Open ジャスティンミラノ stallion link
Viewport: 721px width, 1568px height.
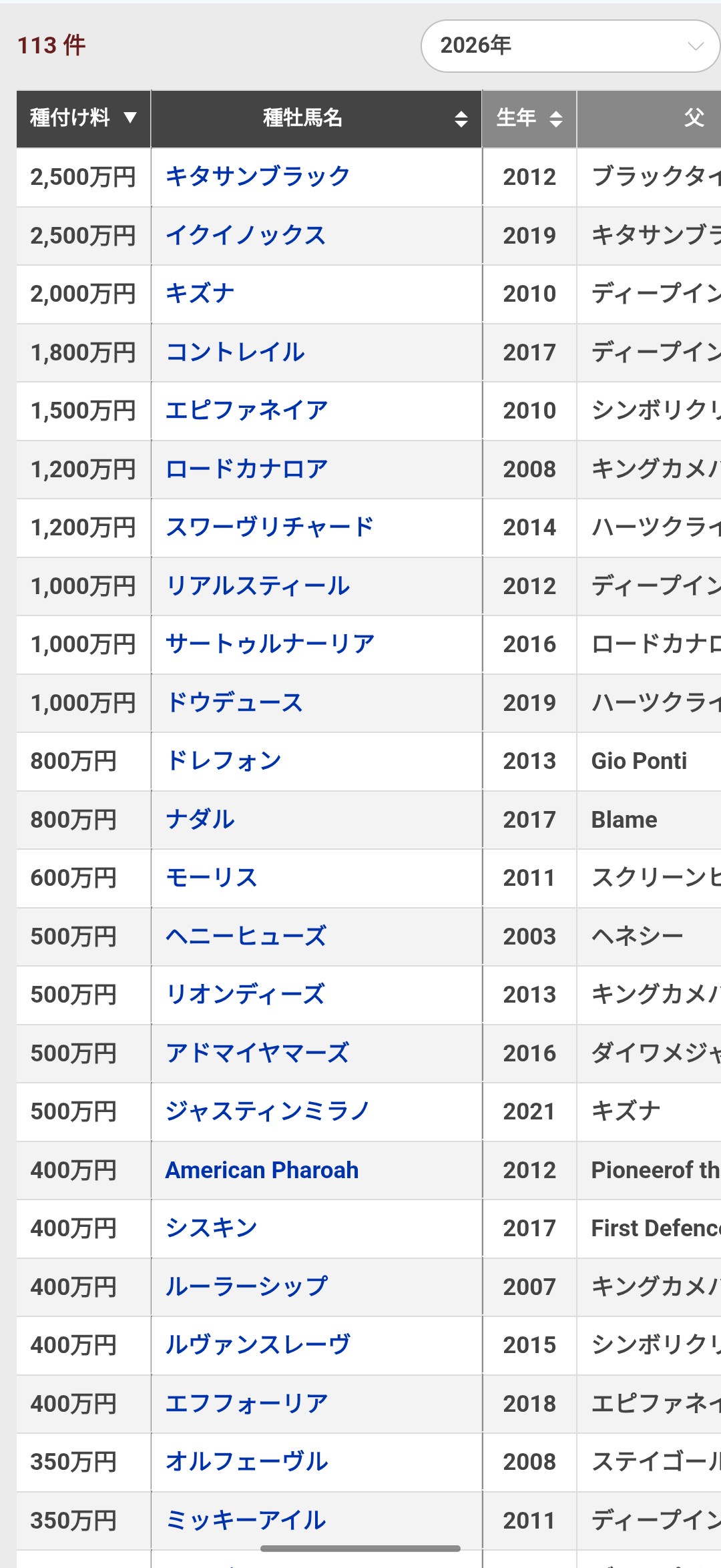click(268, 1111)
